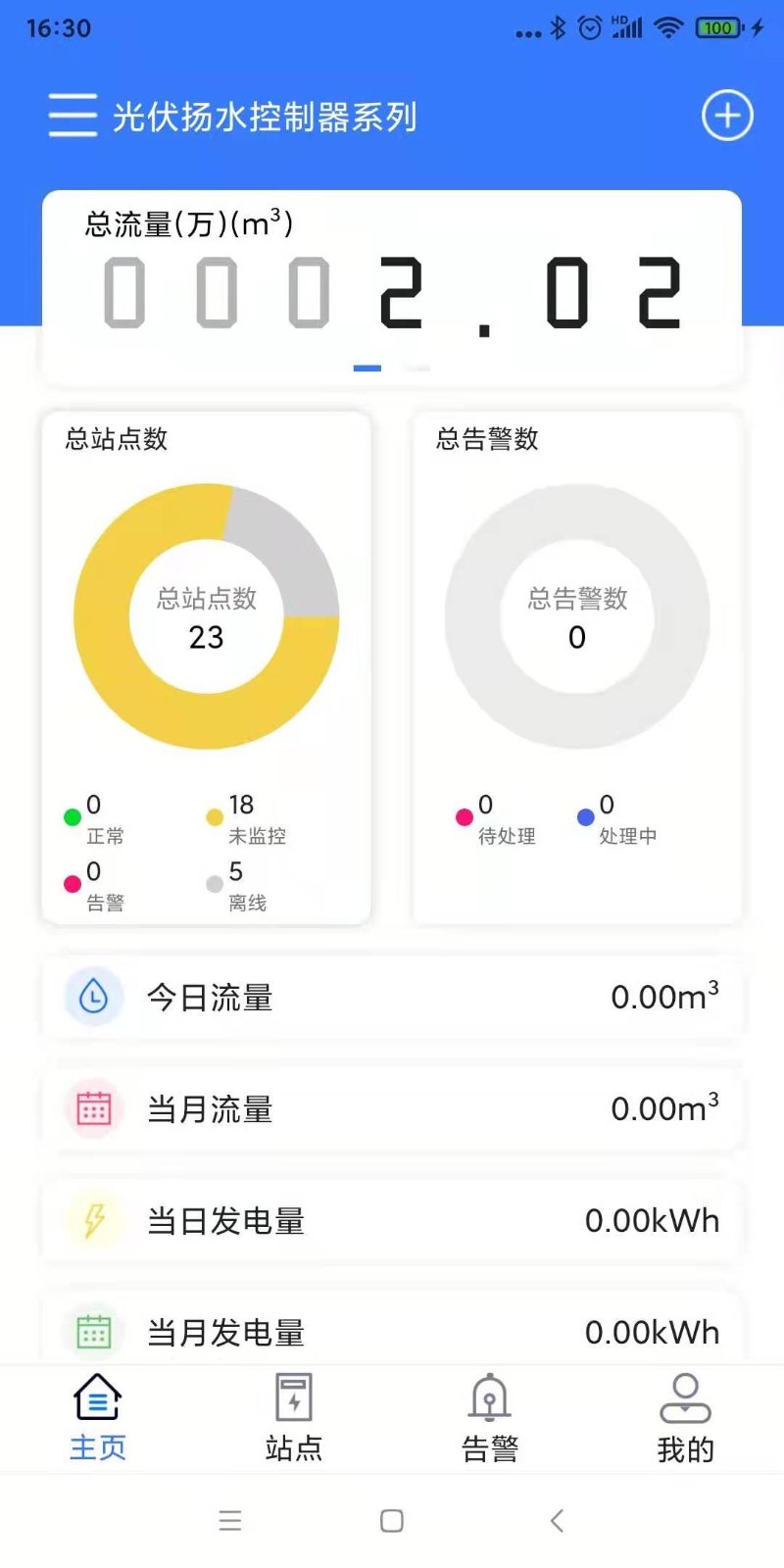Tap the second page indicator dot
Image resolution: width=784 pixels, height=1568 pixels.
tap(417, 368)
